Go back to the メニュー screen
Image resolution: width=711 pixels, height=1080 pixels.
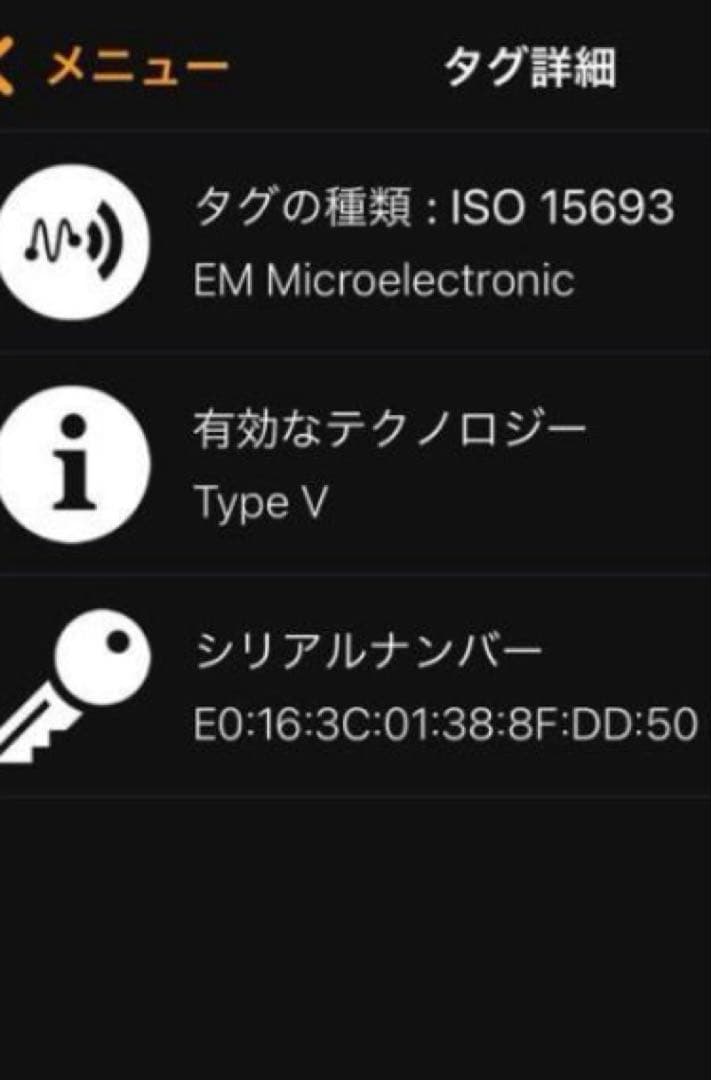(115, 68)
